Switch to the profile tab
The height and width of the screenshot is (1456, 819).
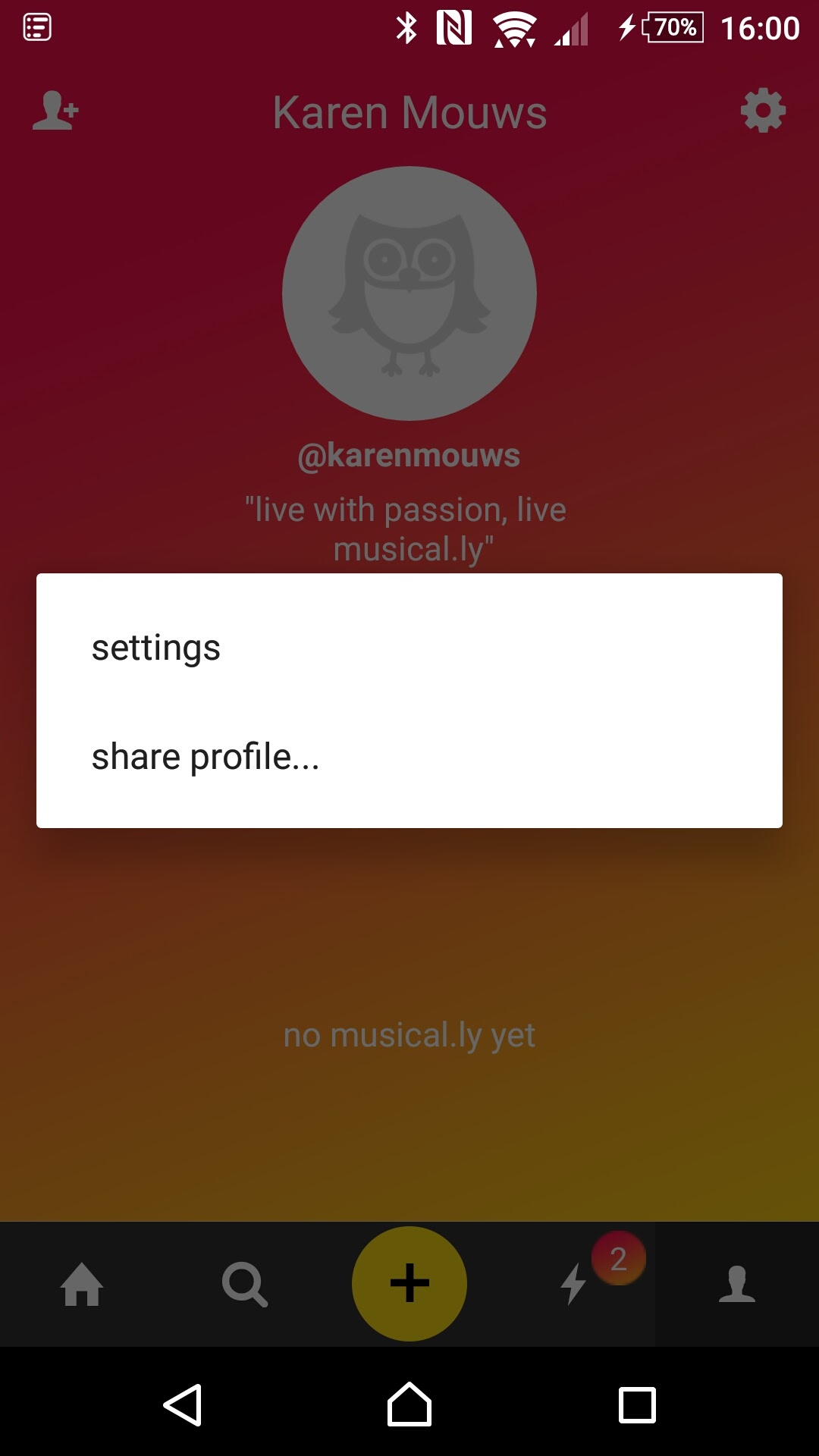point(737,1284)
